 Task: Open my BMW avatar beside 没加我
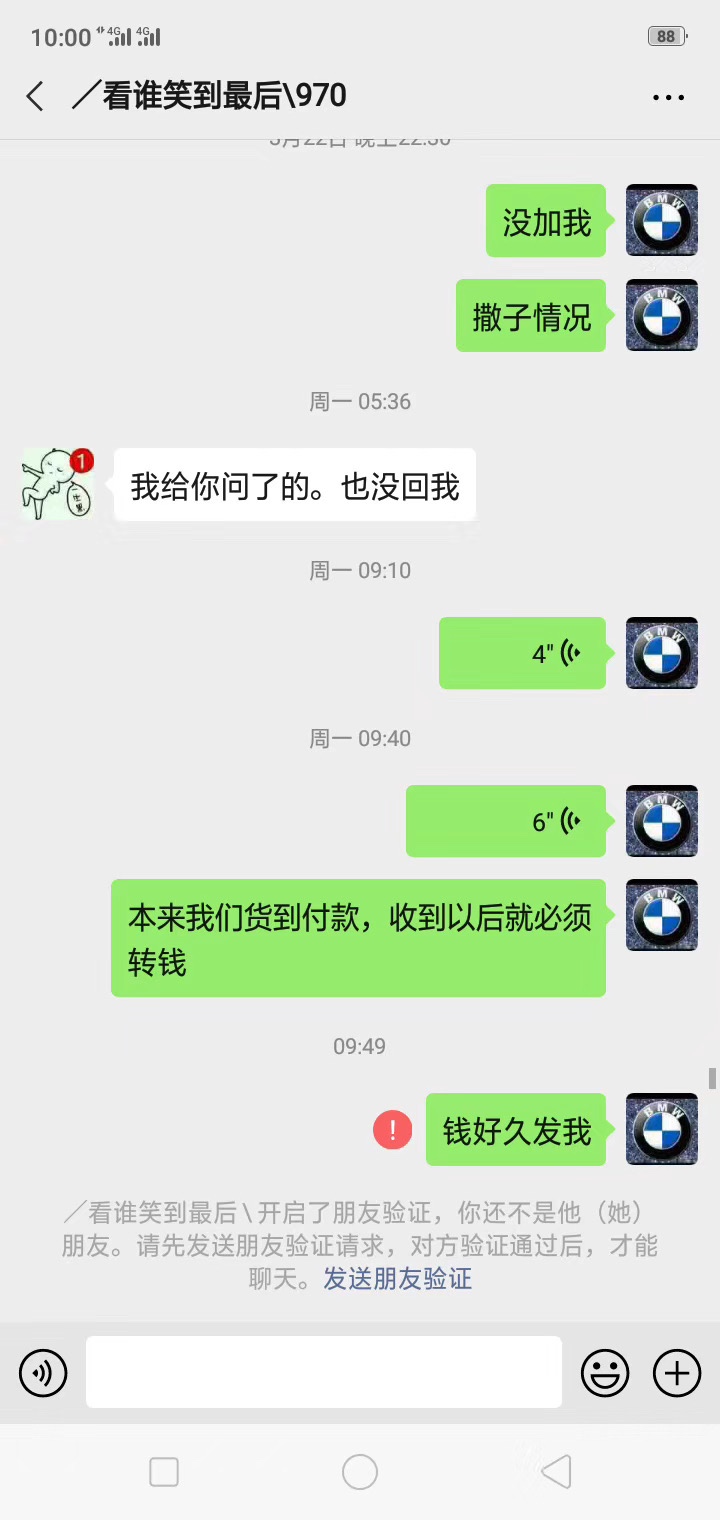(661, 220)
